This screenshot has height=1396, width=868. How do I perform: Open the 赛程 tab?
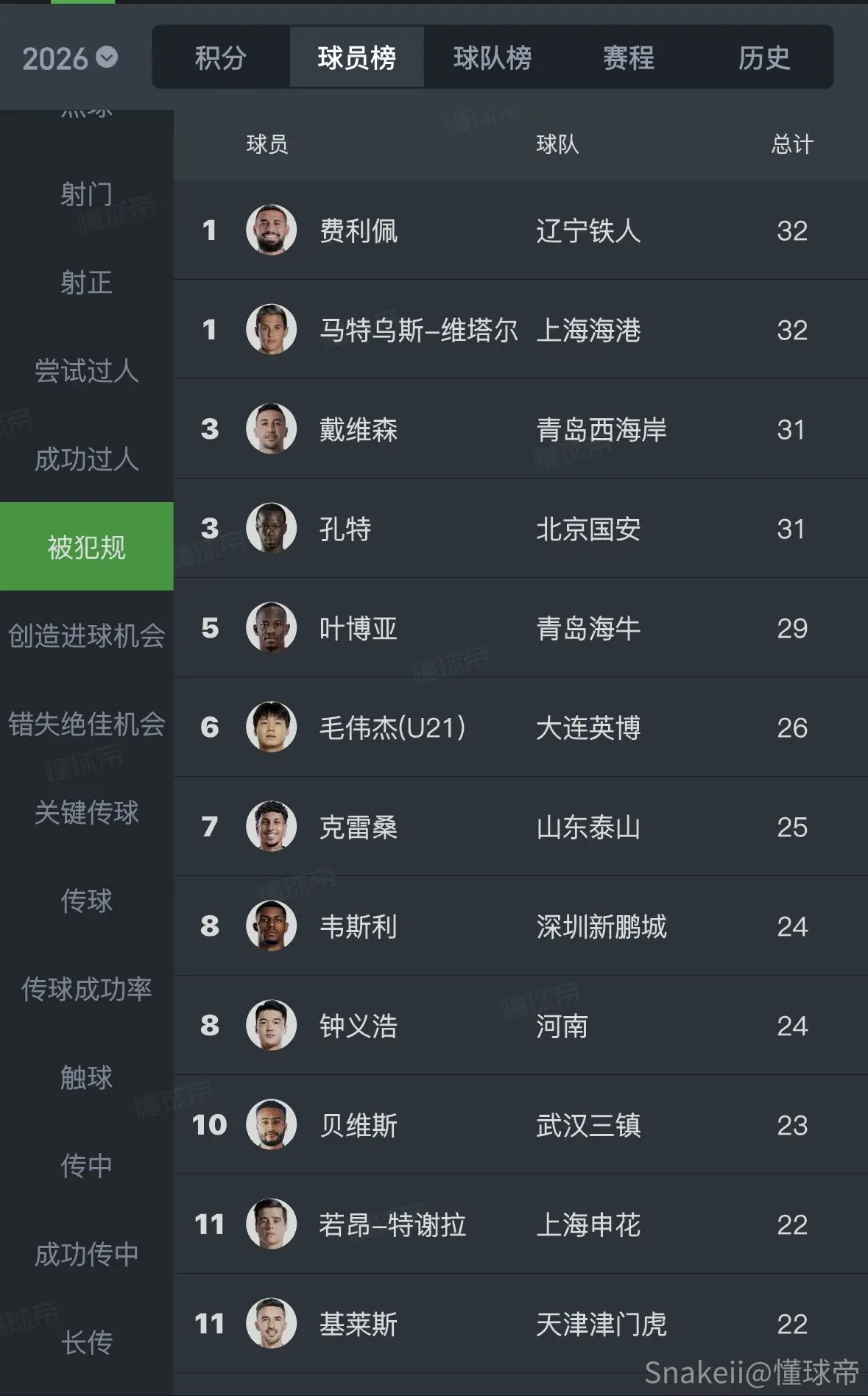click(629, 57)
